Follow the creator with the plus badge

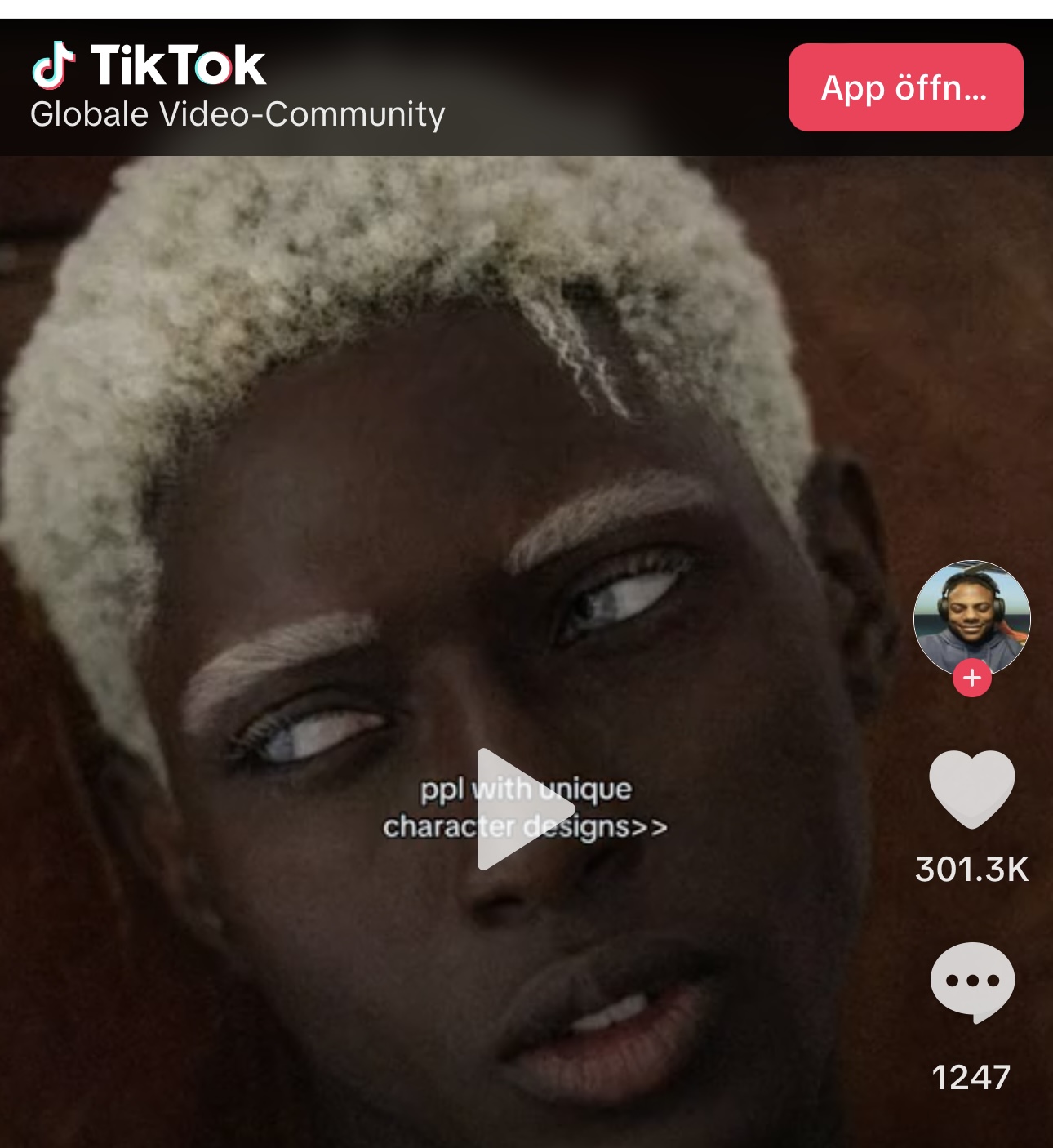(x=971, y=678)
